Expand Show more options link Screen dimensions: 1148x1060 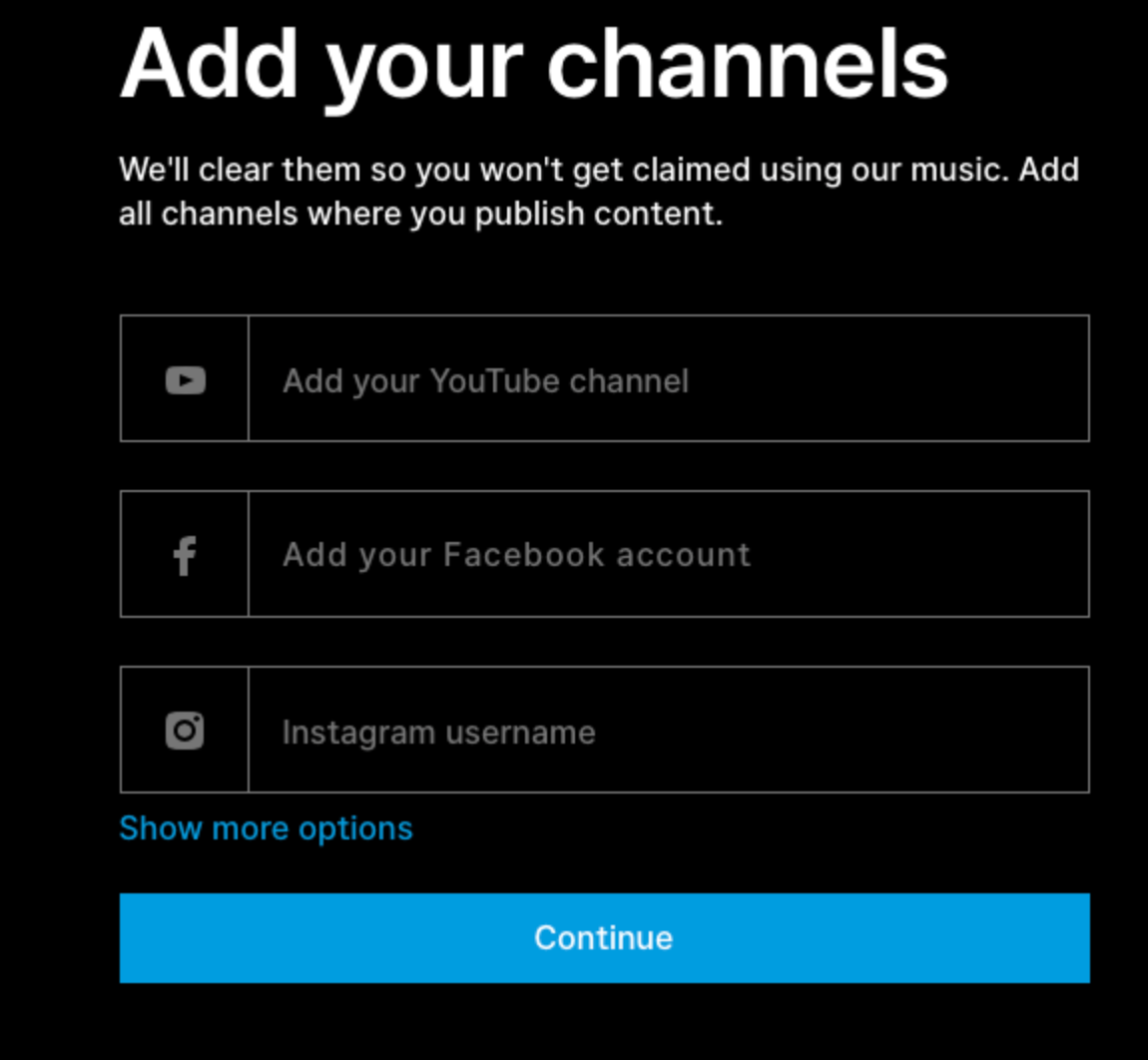[x=266, y=828]
